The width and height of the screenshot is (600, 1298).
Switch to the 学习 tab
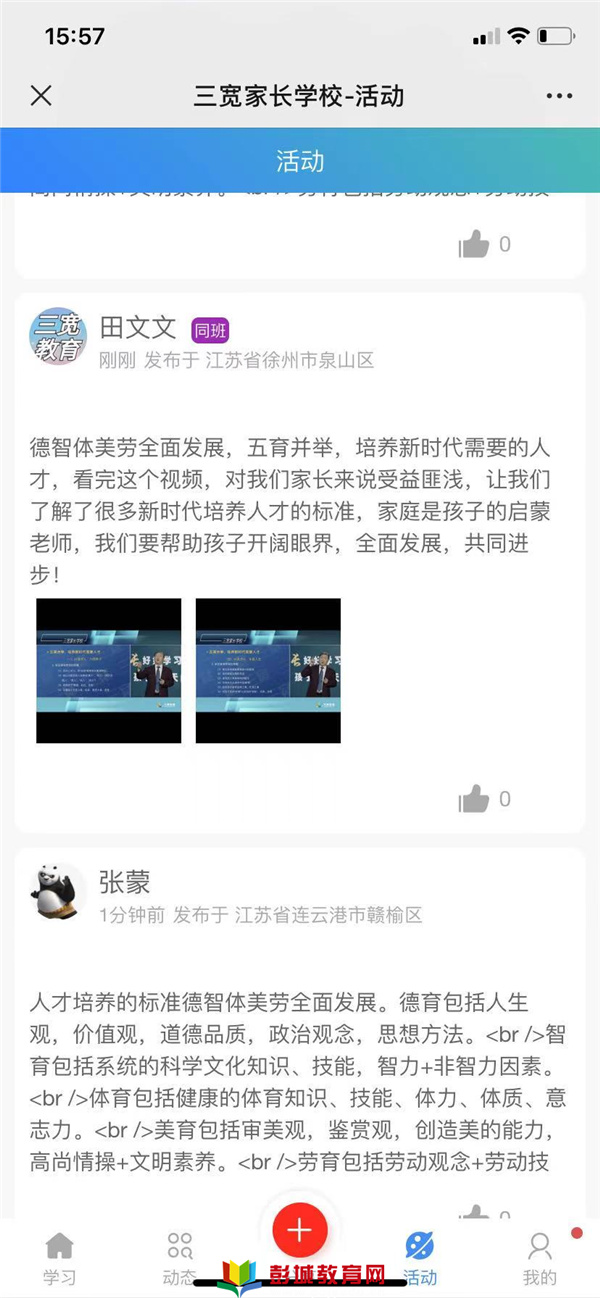59,1256
